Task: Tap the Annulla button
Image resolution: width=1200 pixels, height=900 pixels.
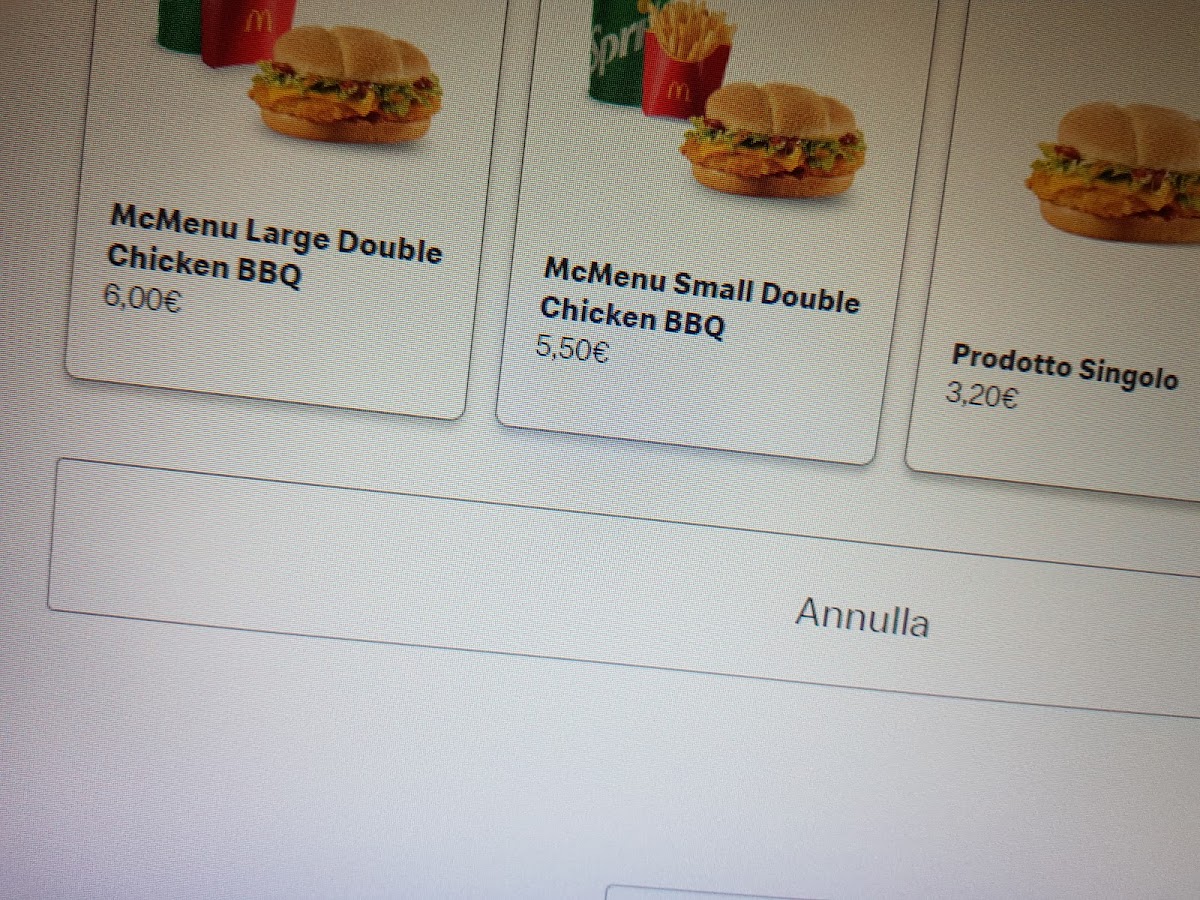Action: click(860, 617)
